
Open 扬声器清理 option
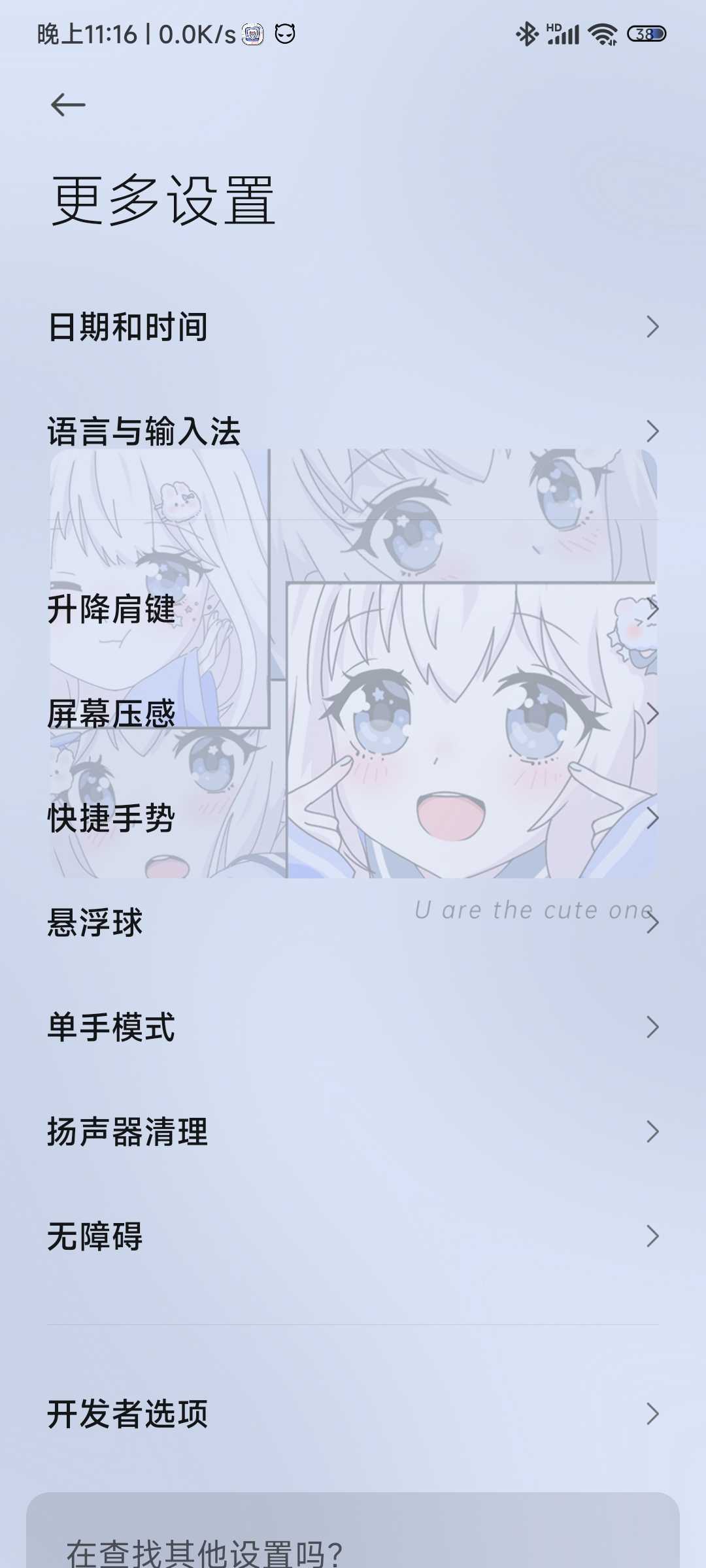tap(353, 1132)
